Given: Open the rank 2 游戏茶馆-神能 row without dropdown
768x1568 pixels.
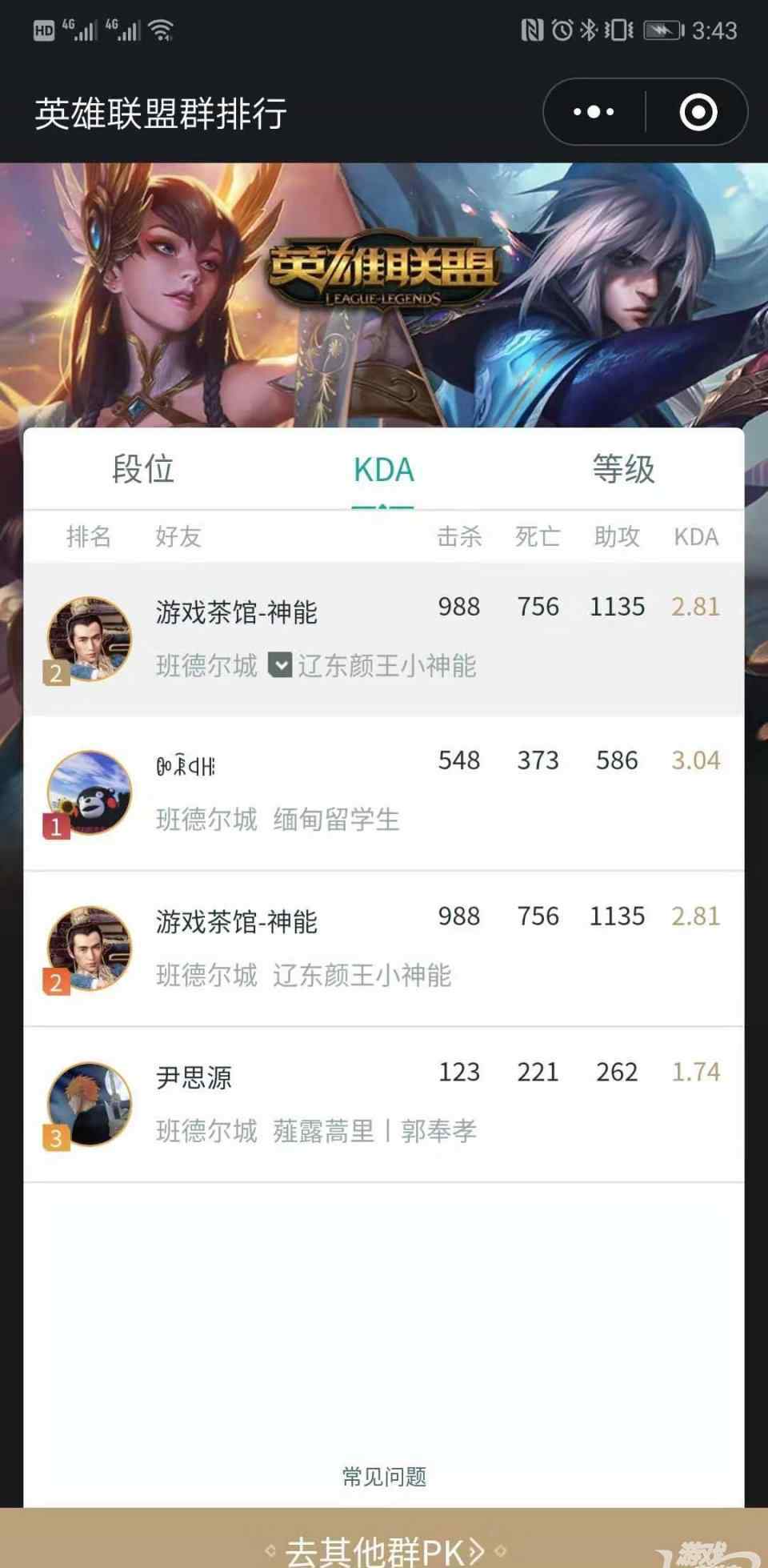Looking at the screenshot, I should [x=384, y=949].
